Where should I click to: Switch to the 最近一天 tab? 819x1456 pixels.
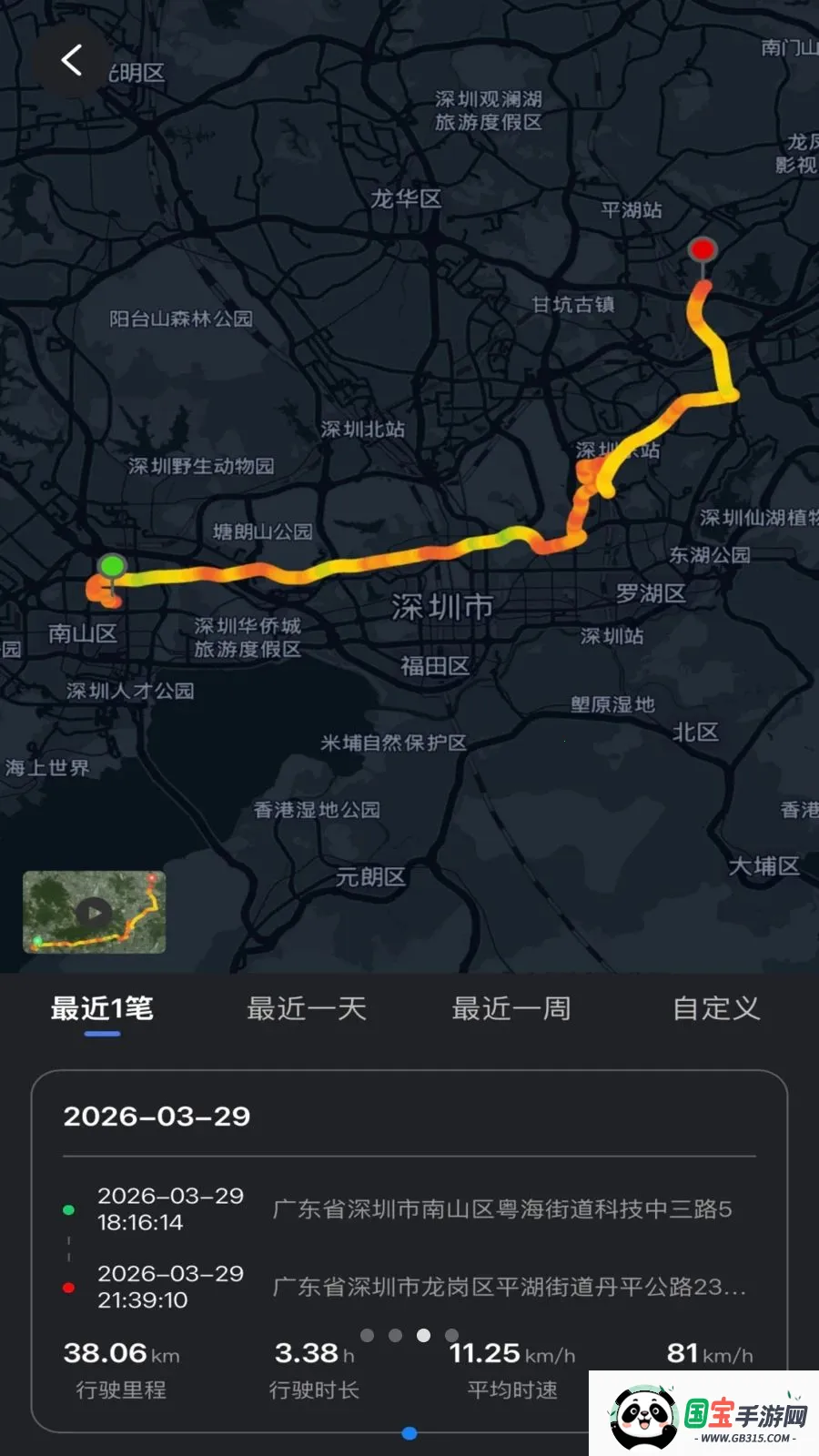[x=307, y=1008]
